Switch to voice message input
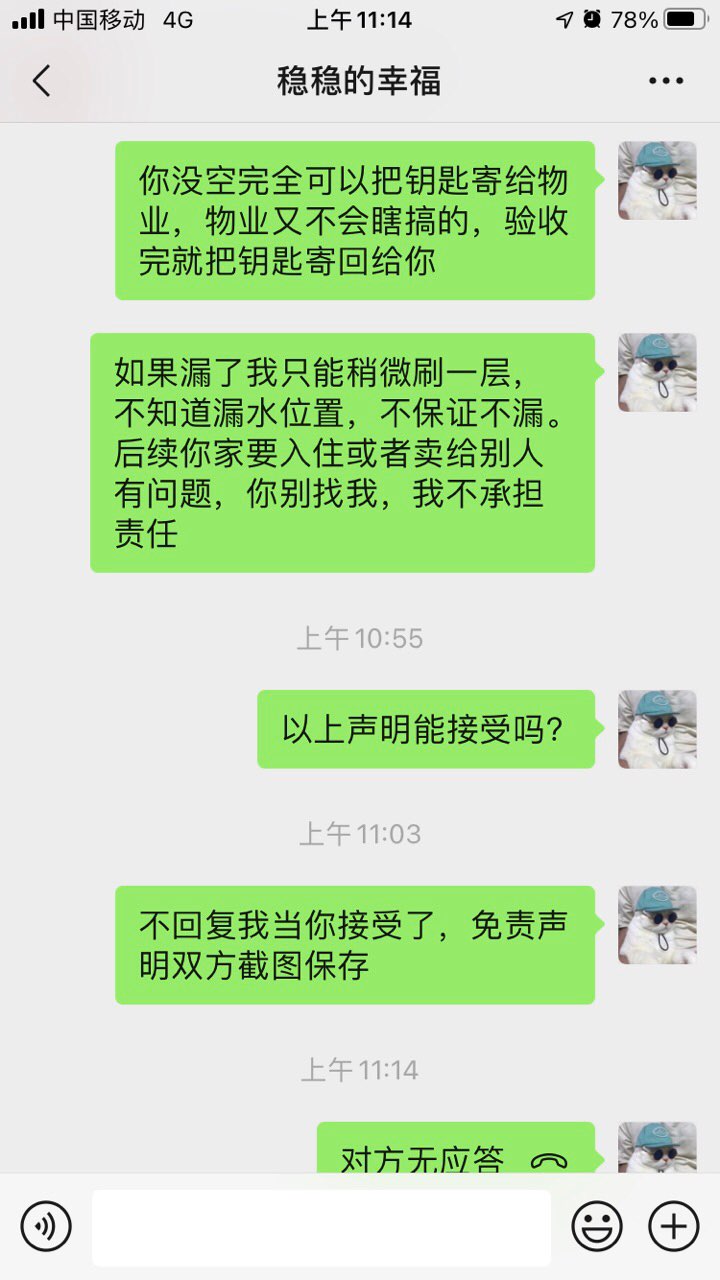This screenshot has height=1280, width=720. pyautogui.click(x=46, y=1226)
